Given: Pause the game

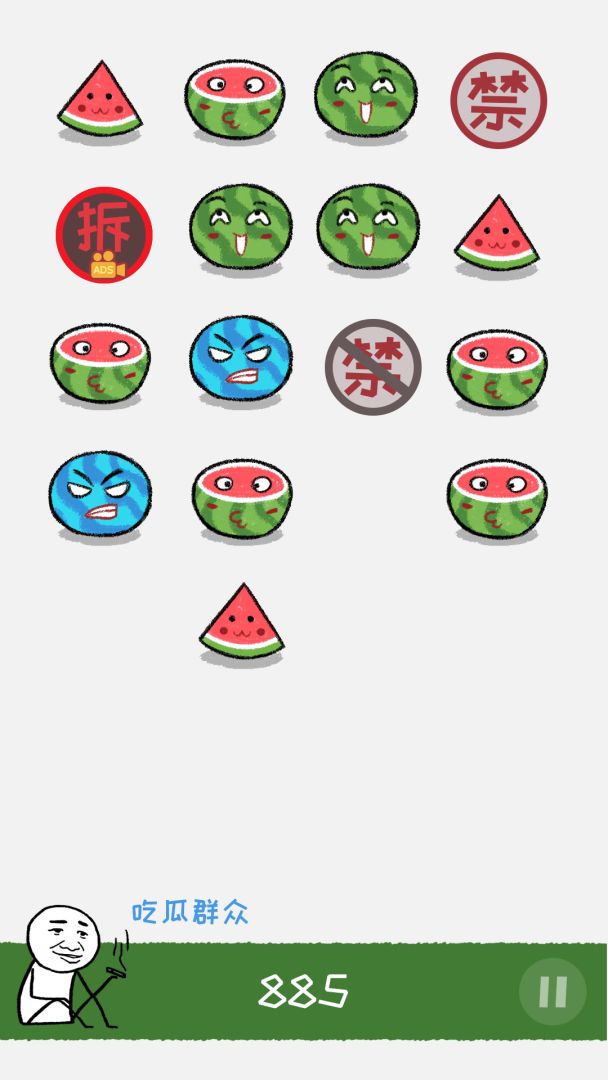Looking at the screenshot, I should (552, 991).
